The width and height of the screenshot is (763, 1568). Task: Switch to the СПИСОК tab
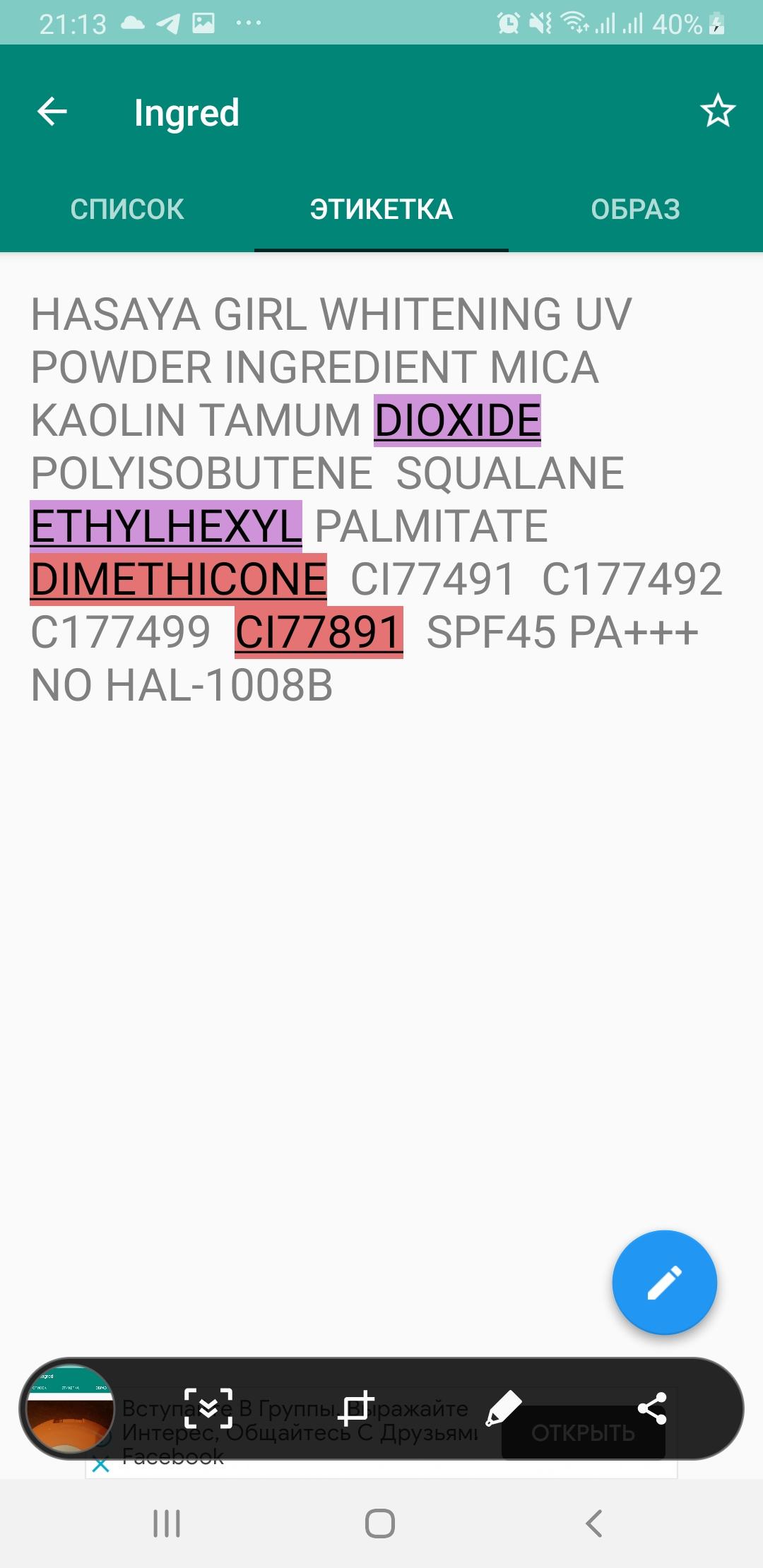[x=127, y=209]
